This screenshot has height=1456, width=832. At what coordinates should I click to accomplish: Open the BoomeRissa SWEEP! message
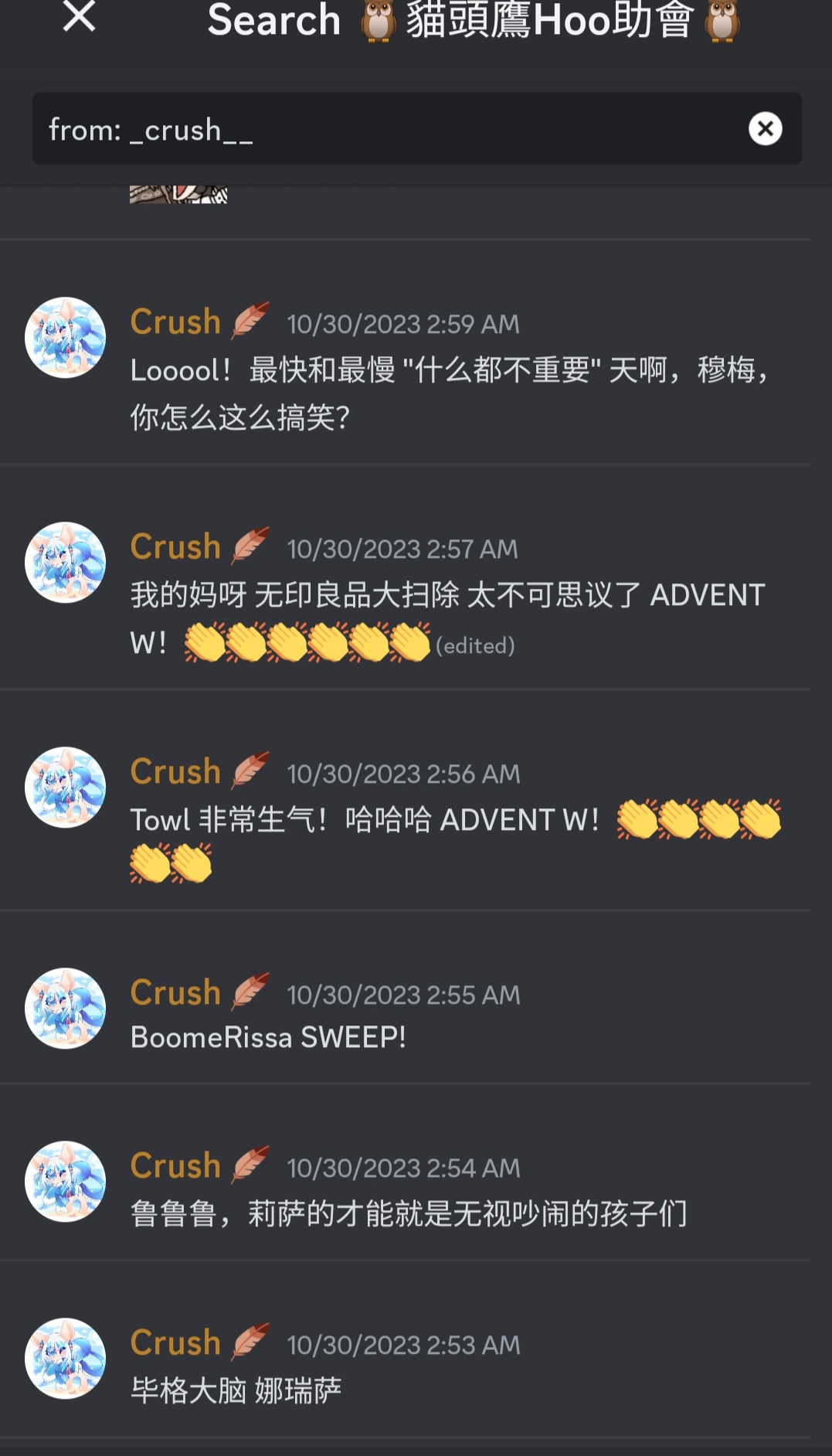click(405, 998)
